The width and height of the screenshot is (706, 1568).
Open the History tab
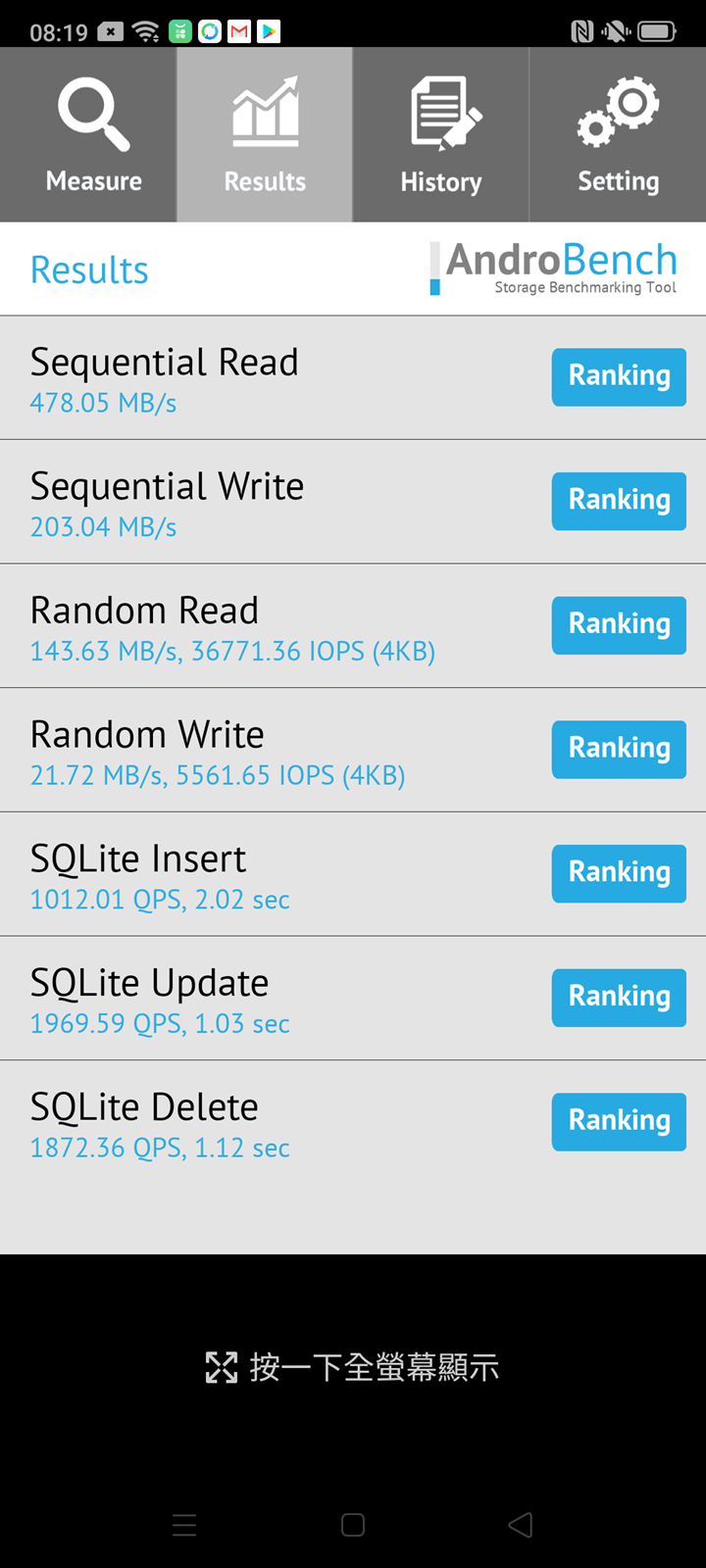click(x=441, y=135)
